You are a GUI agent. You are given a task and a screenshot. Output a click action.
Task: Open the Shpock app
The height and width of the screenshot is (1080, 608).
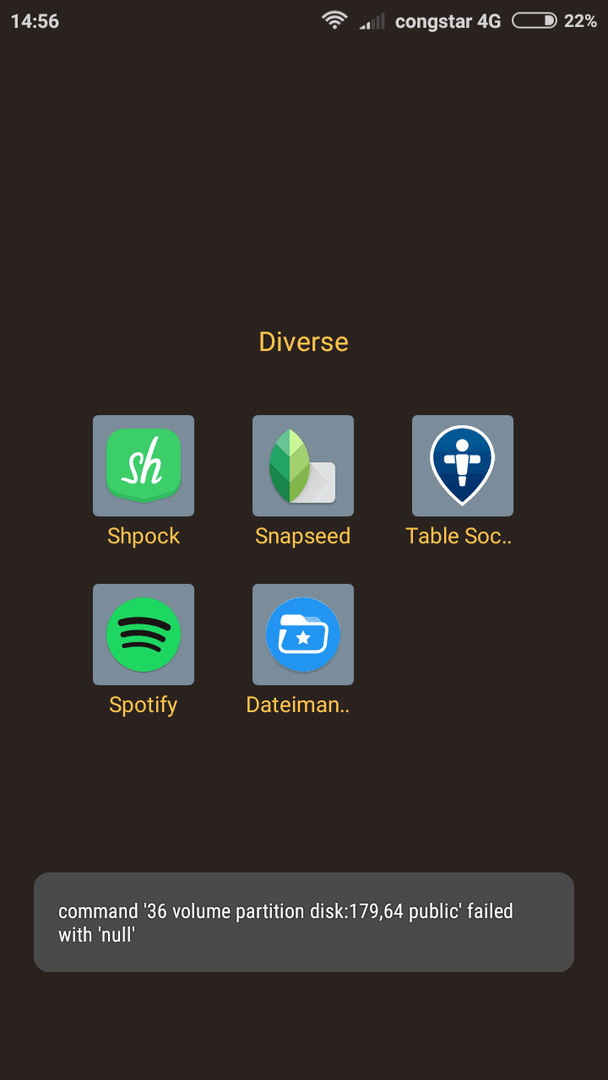tap(143, 466)
